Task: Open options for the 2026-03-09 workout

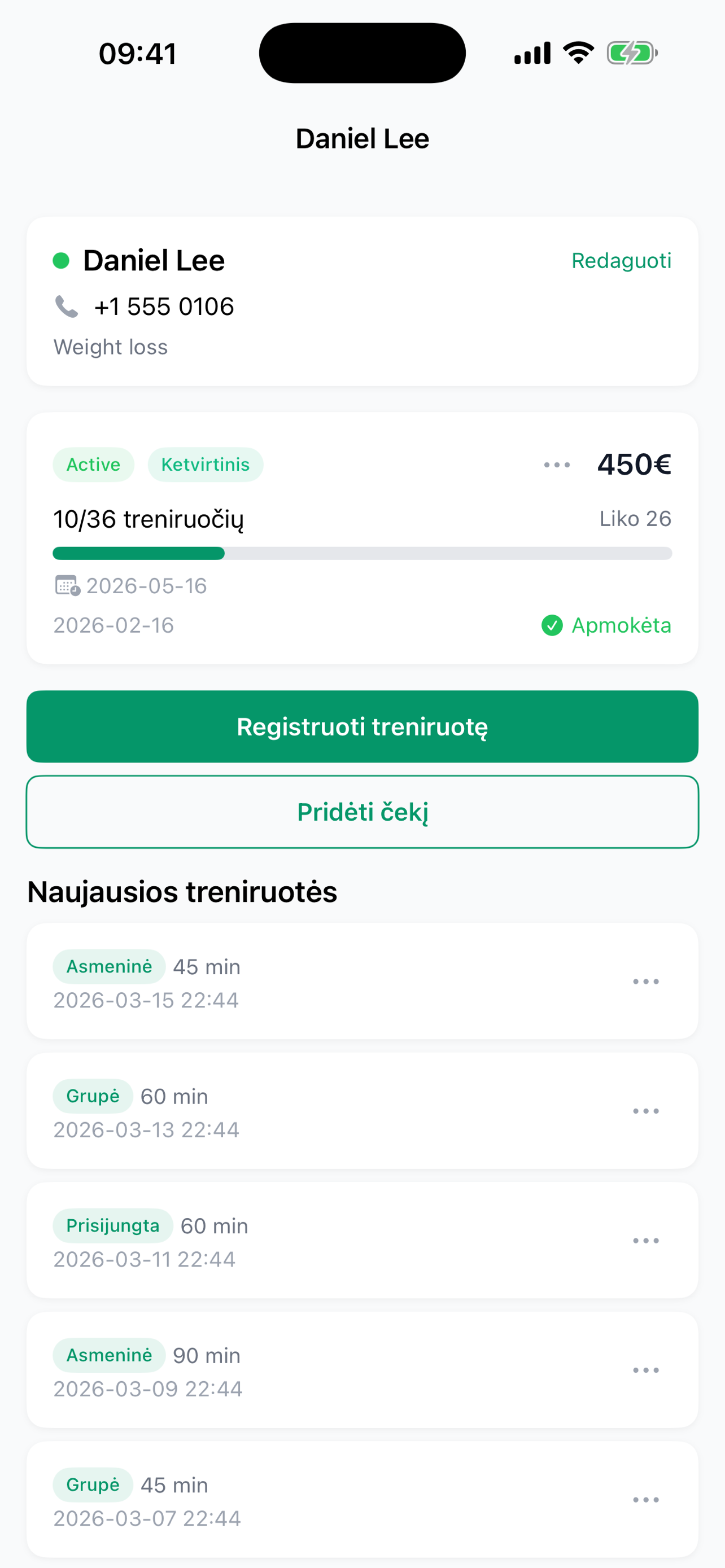Action: click(x=645, y=1370)
